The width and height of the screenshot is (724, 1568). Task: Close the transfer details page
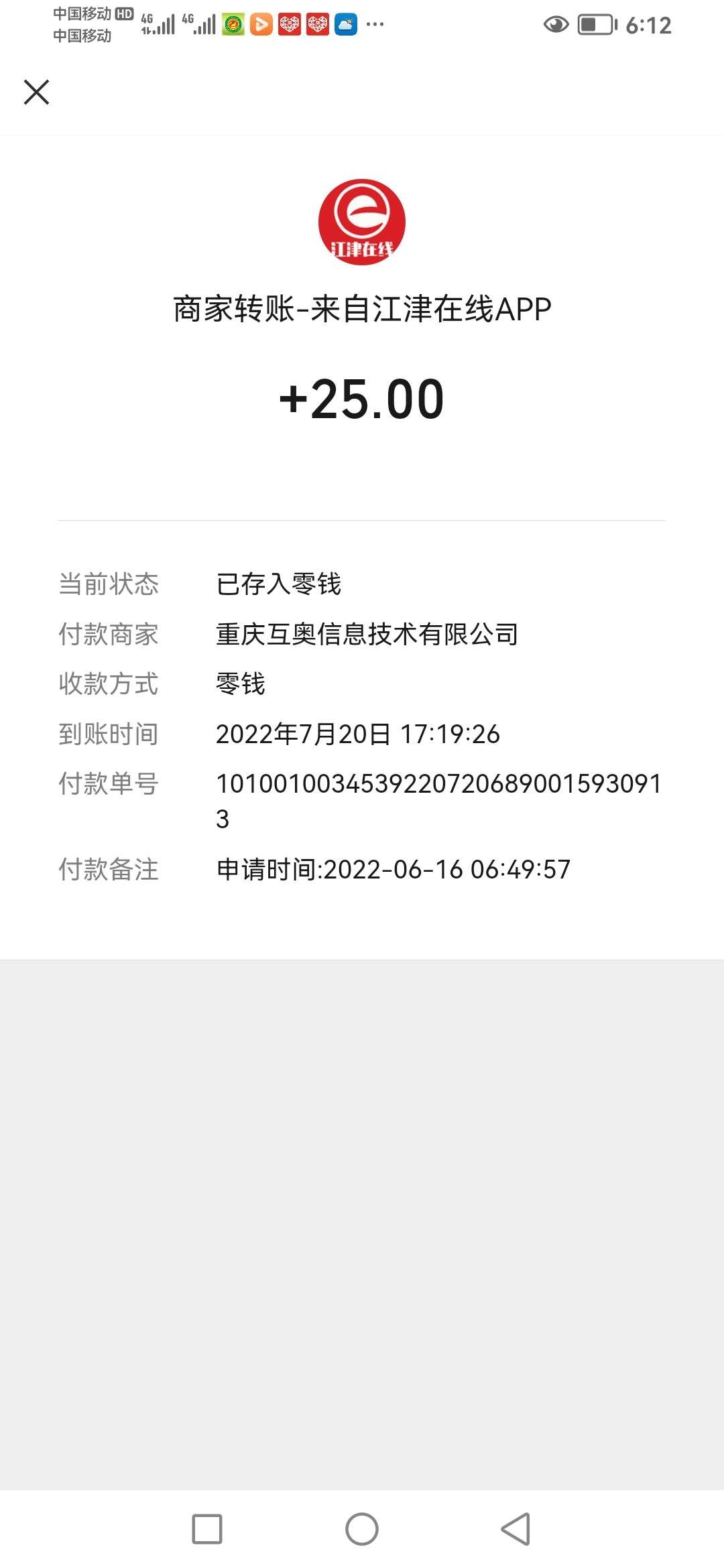click(x=37, y=92)
